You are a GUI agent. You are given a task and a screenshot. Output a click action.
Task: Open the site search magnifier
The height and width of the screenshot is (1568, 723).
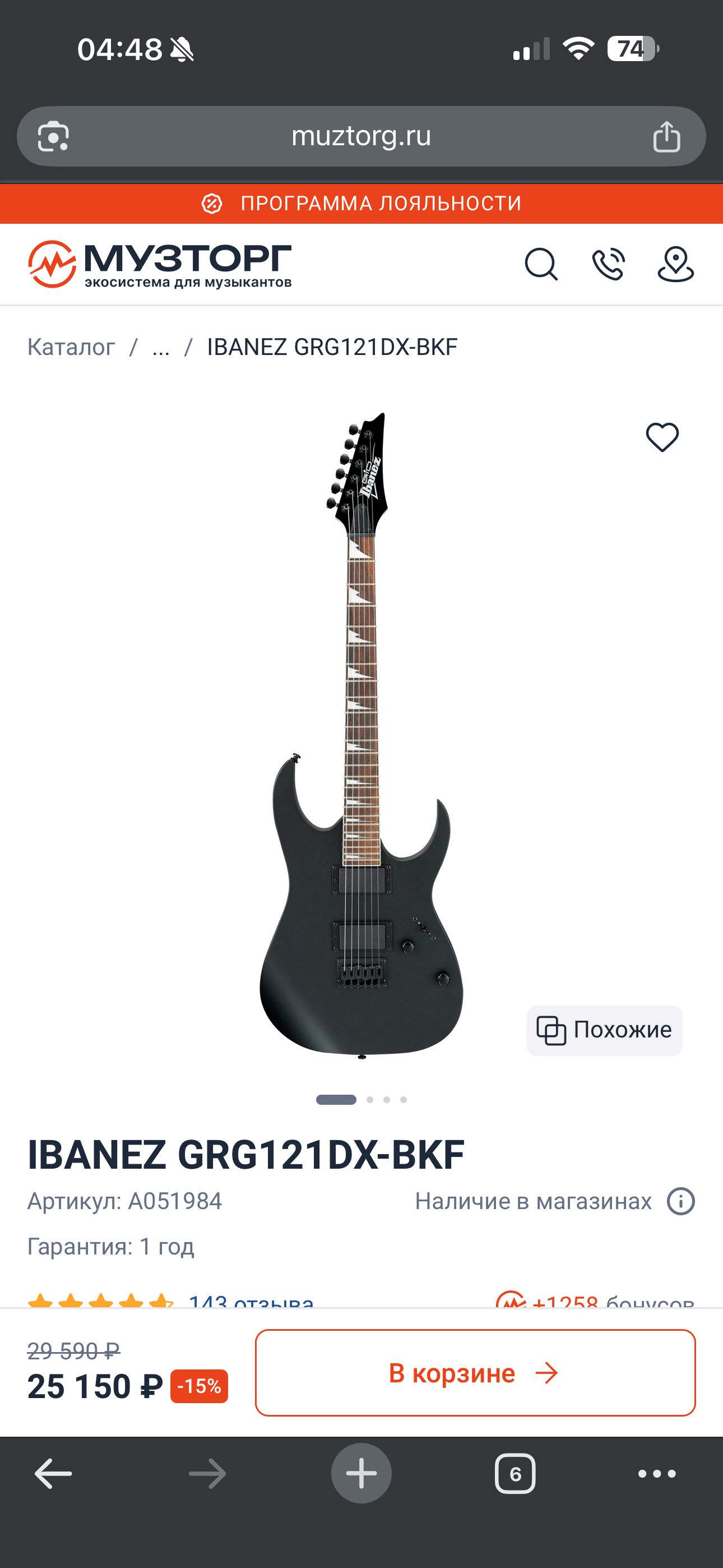point(541,264)
